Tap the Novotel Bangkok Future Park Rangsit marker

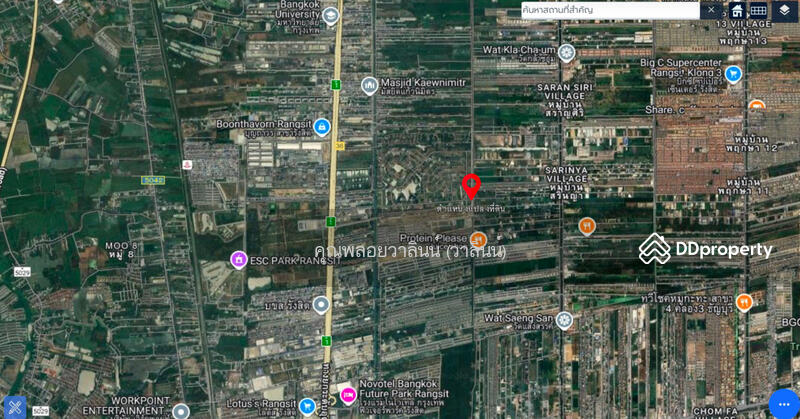point(348,394)
